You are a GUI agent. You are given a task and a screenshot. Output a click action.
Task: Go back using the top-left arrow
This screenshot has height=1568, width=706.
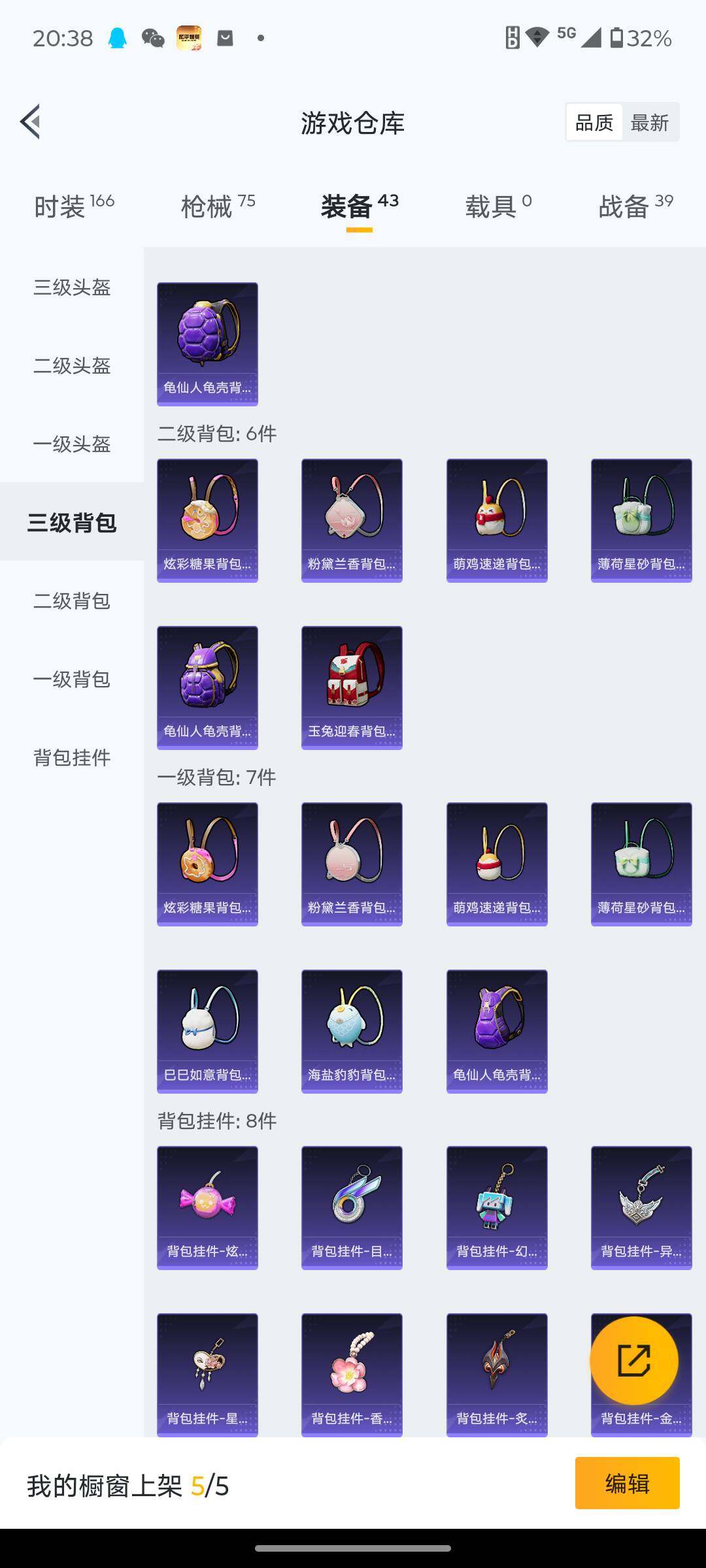coord(30,122)
